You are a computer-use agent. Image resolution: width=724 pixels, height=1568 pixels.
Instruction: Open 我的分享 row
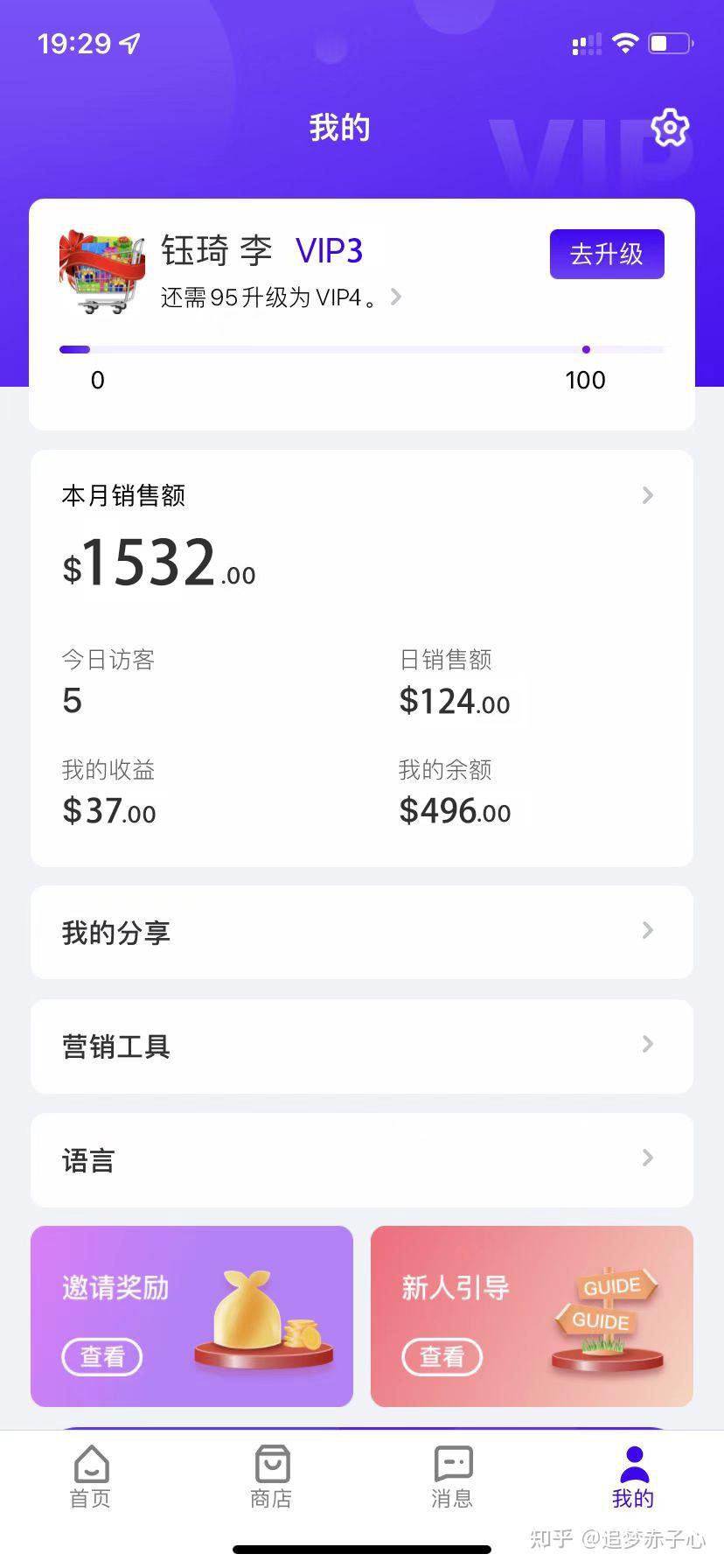(362, 932)
